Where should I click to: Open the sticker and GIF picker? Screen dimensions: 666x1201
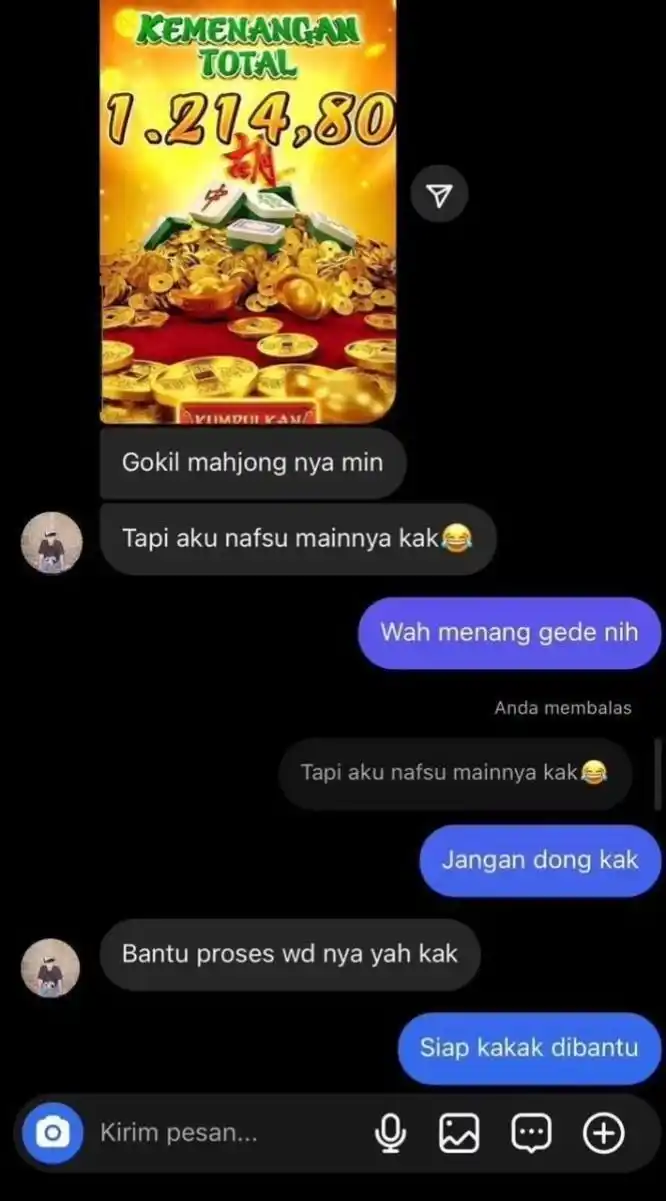(531, 1133)
